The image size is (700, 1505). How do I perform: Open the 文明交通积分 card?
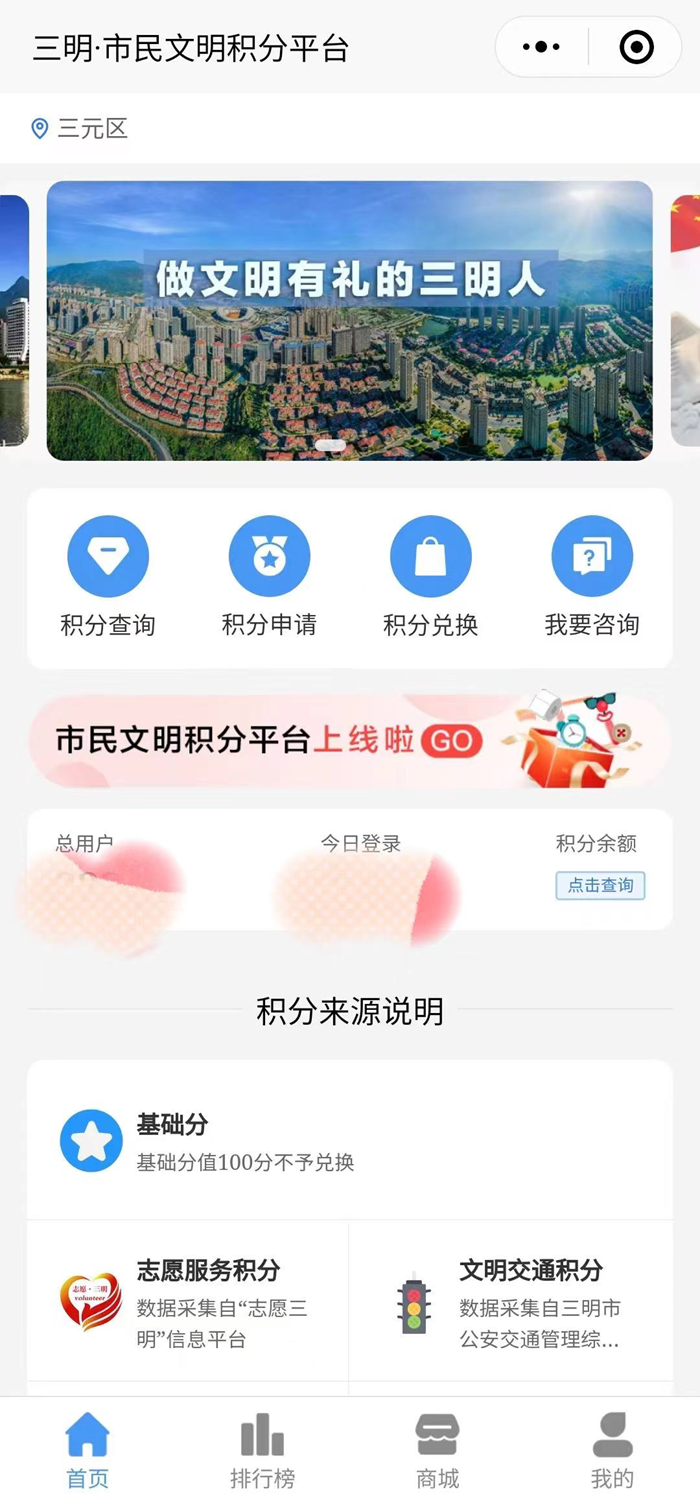coord(510,1302)
